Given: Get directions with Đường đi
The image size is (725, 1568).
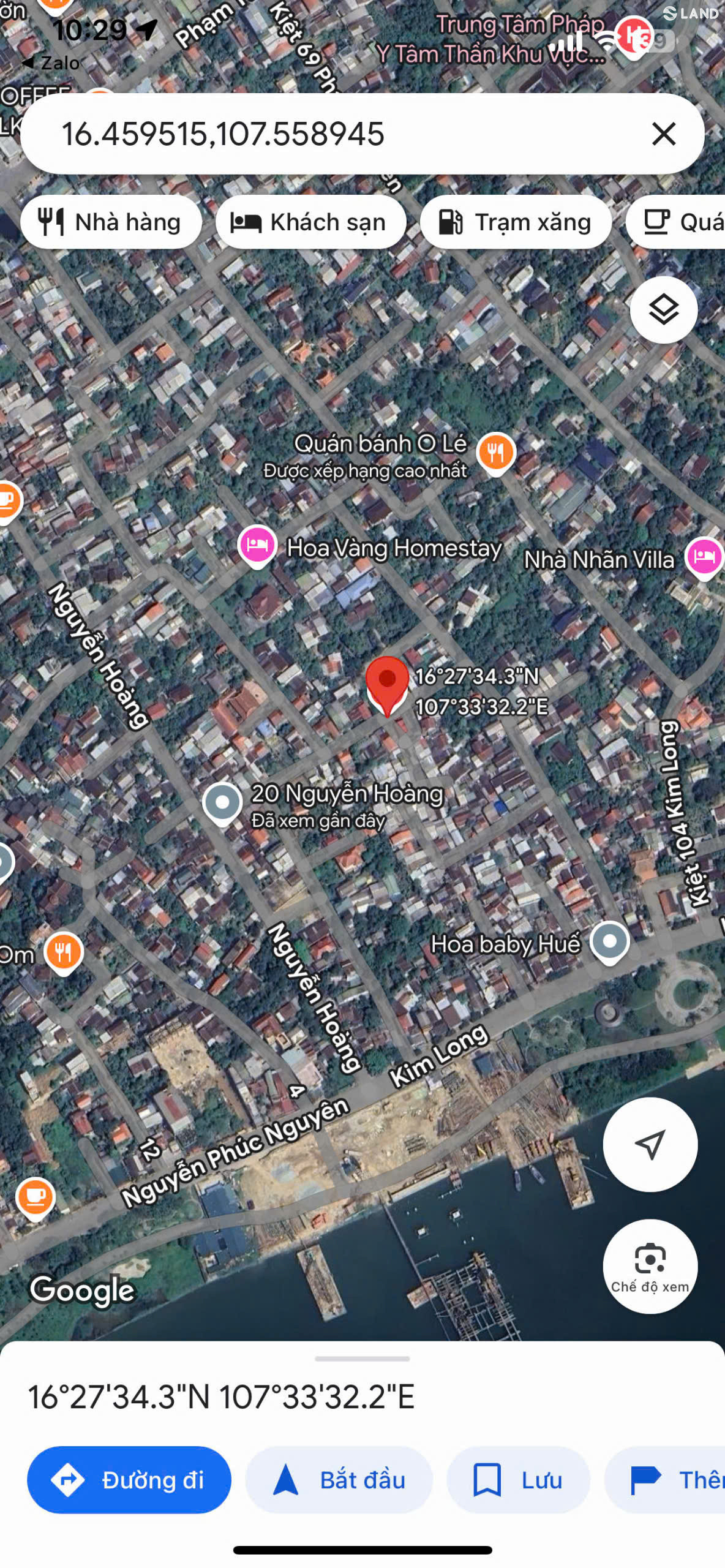Looking at the screenshot, I should pos(129,1480).
